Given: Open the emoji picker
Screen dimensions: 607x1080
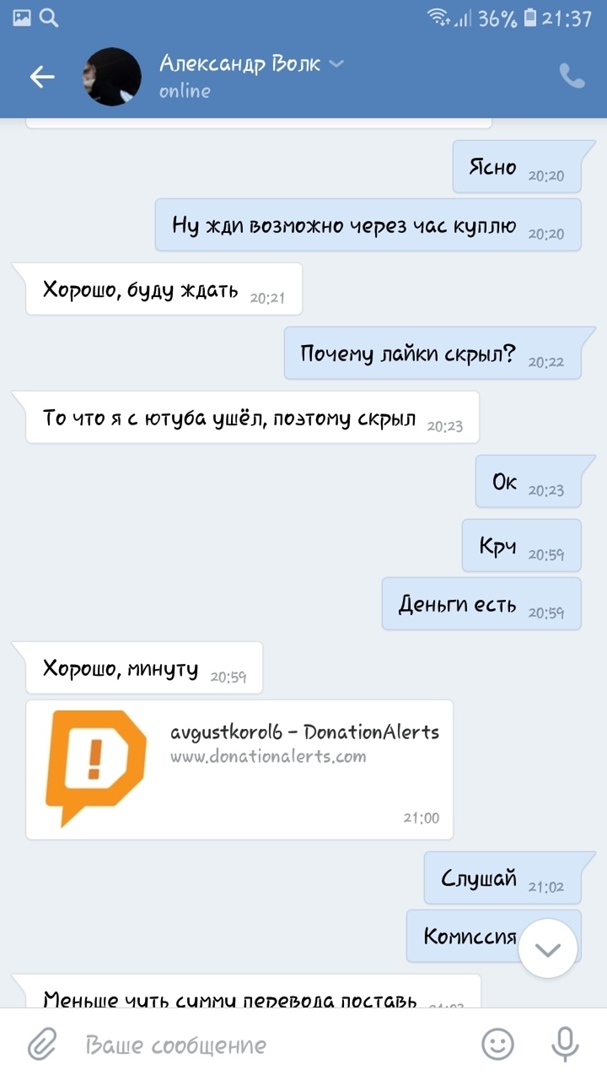Looking at the screenshot, I should [x=497, y=1045].
